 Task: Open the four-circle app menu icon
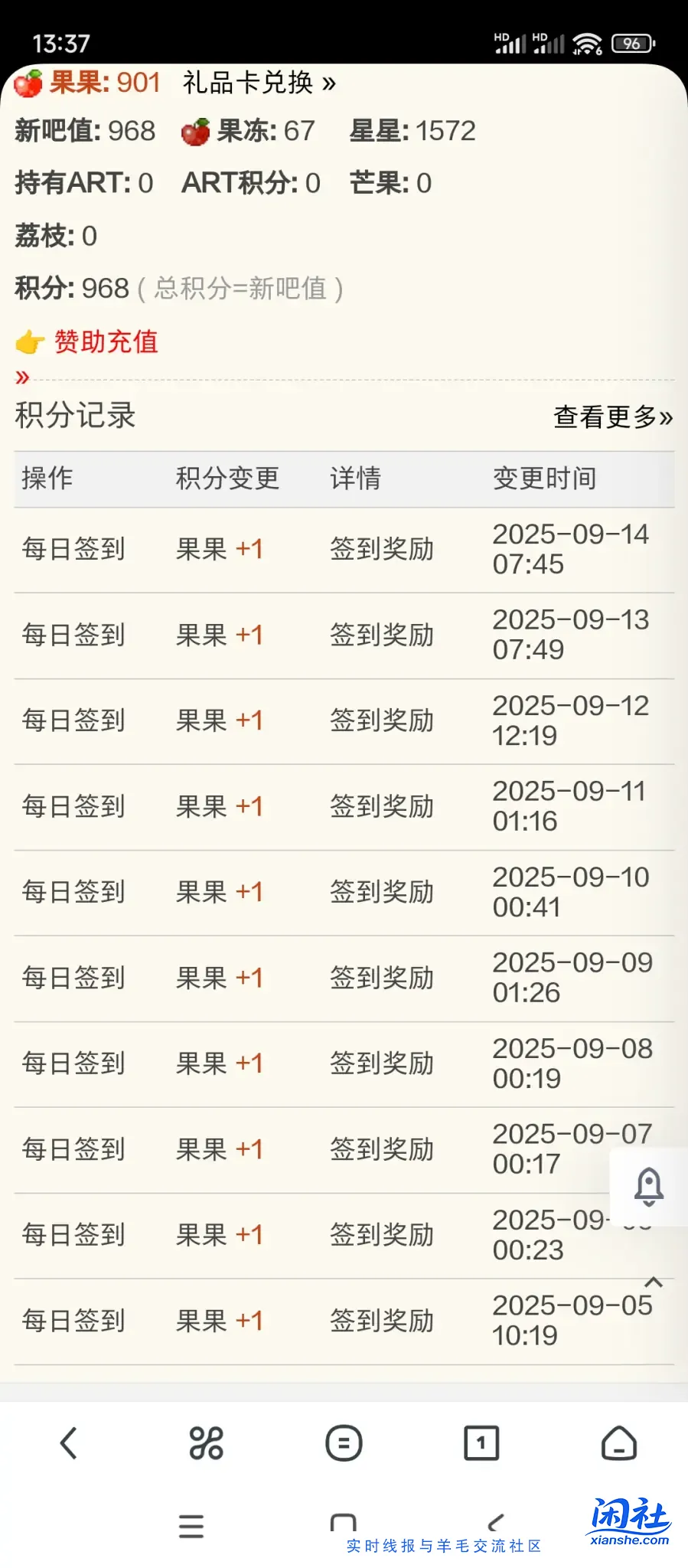206,1442
